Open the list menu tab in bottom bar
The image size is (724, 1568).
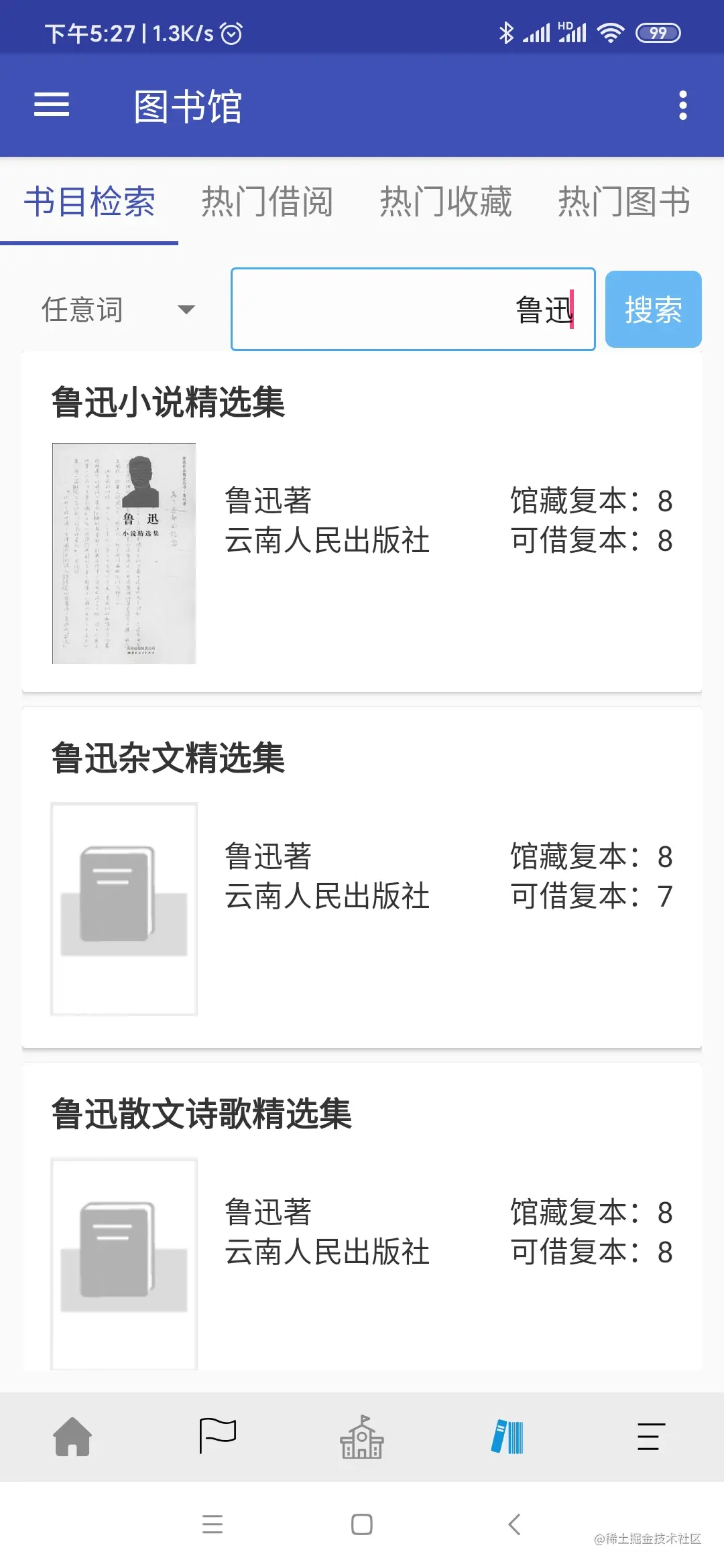click(x=651, y=1437)
